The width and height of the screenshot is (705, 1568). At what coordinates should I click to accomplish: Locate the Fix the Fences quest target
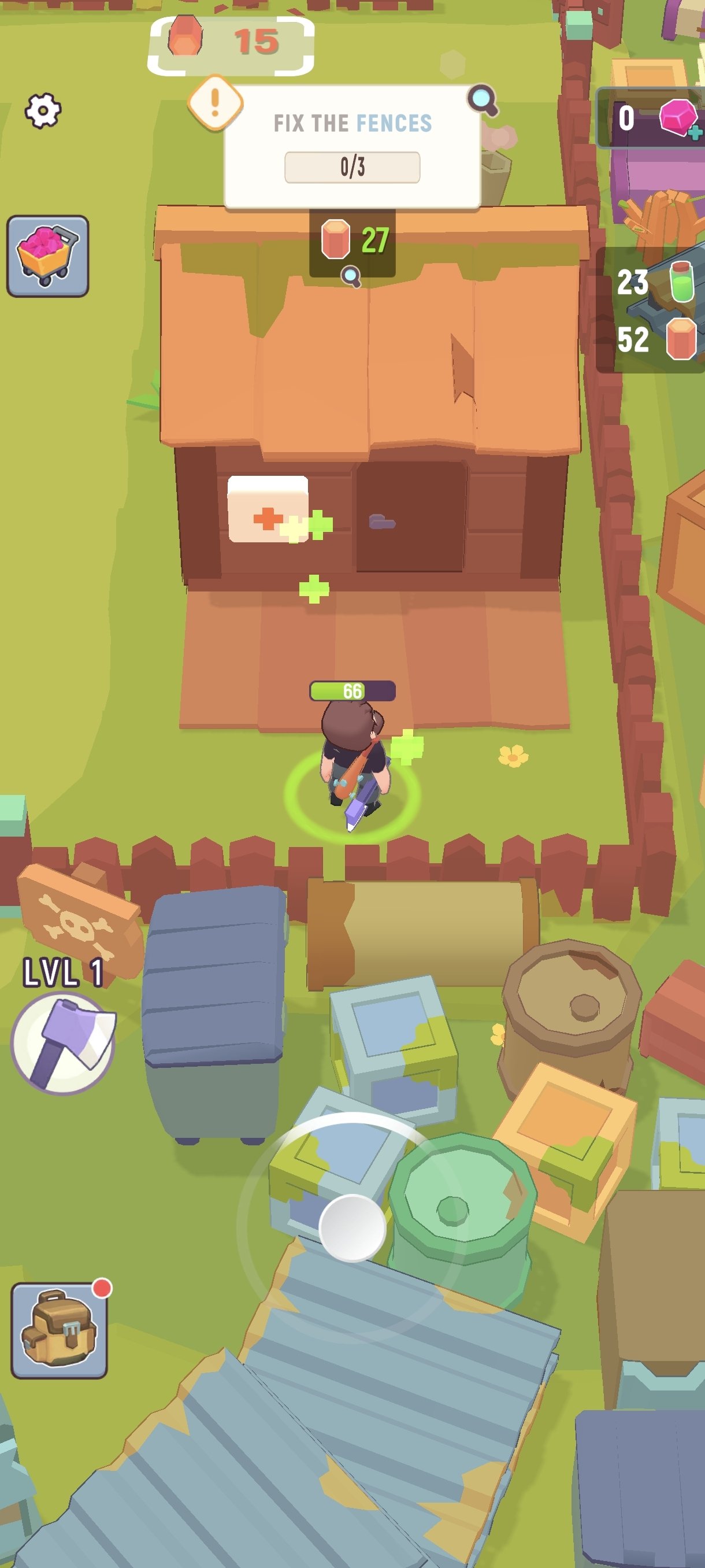[483, 100]
